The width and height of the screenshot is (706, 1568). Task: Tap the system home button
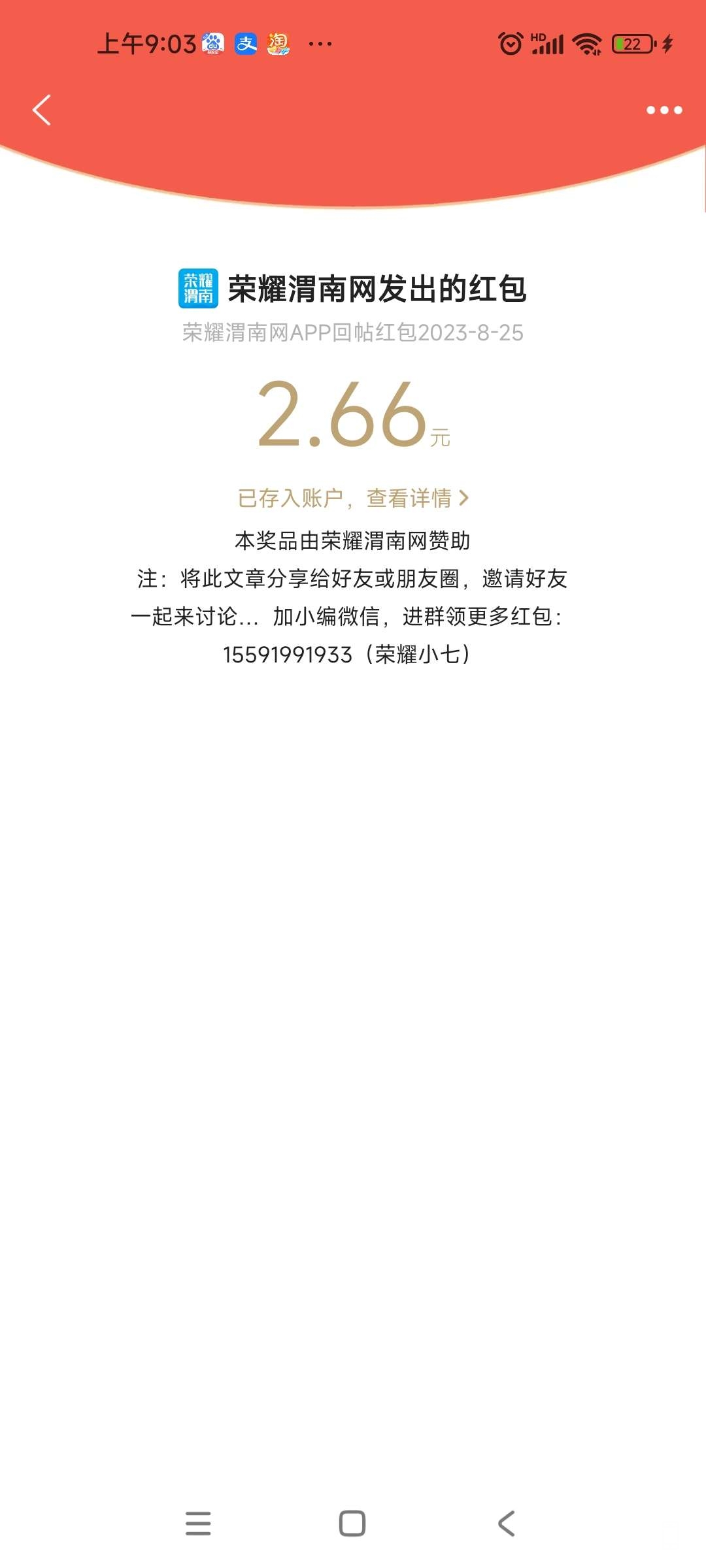[352, 1524]
